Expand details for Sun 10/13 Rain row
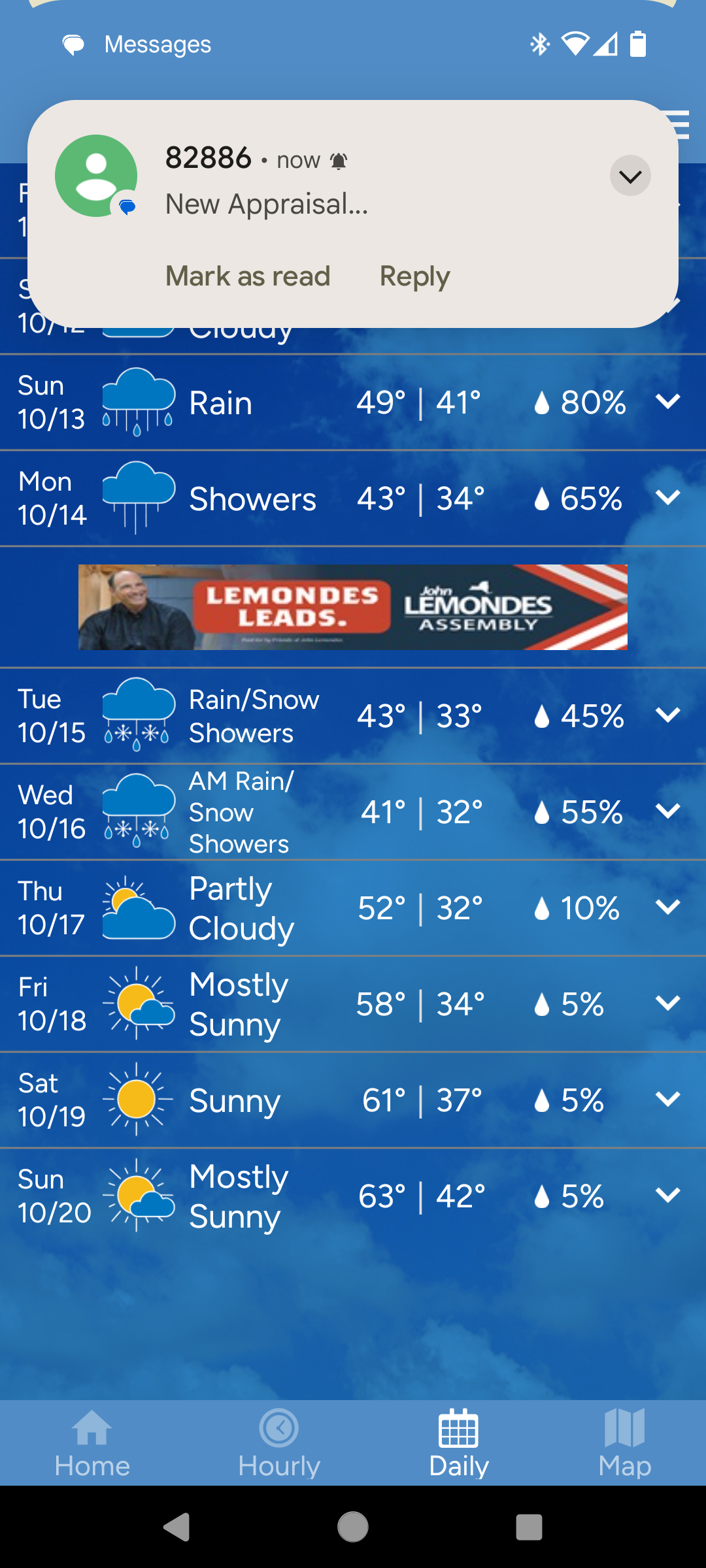The height and width of the screenshot is (1568, 706). [668, 402]
